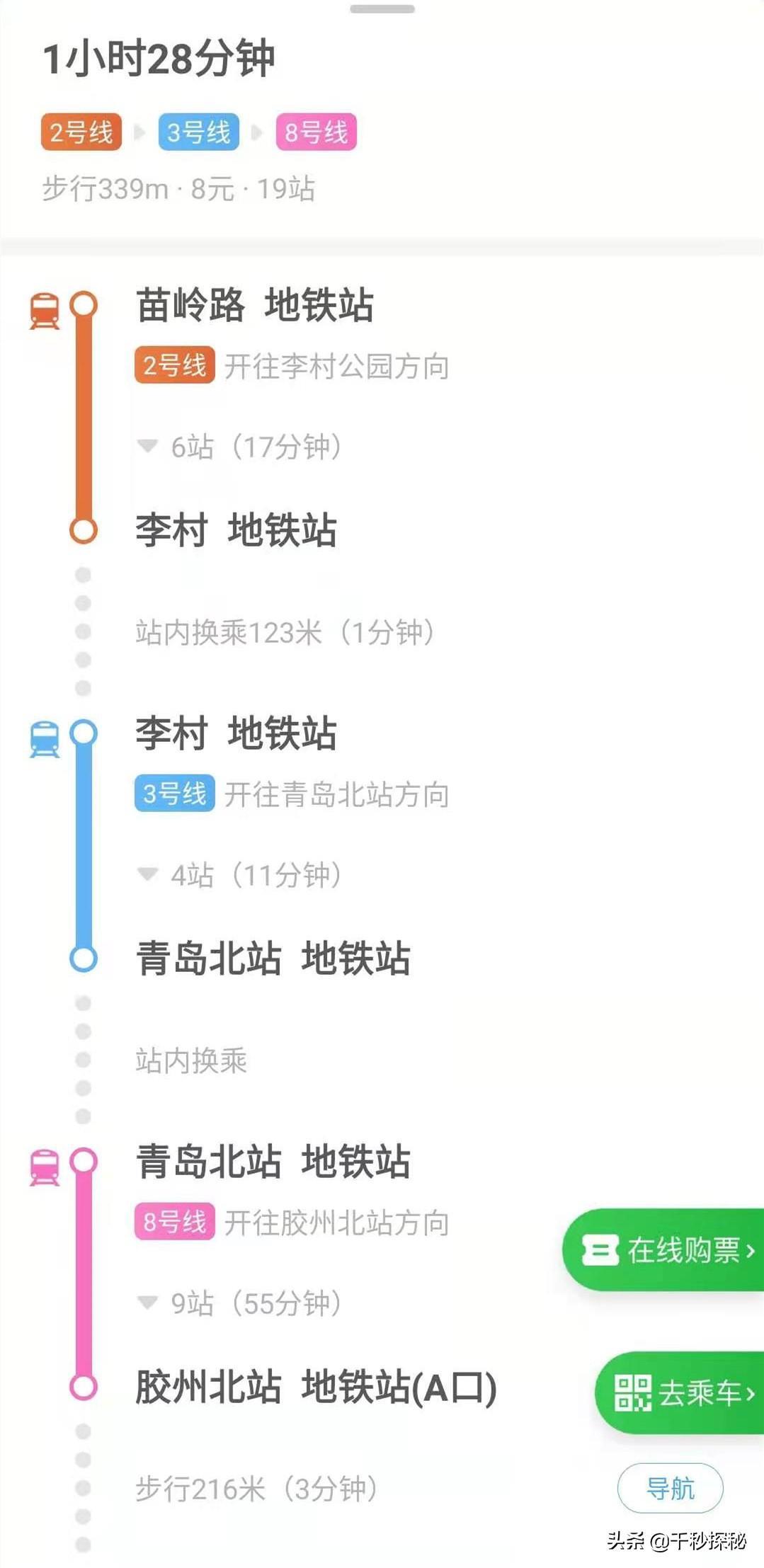Start walking navigation with 导航
The image size is (764, 1568).
[670, 1487]
